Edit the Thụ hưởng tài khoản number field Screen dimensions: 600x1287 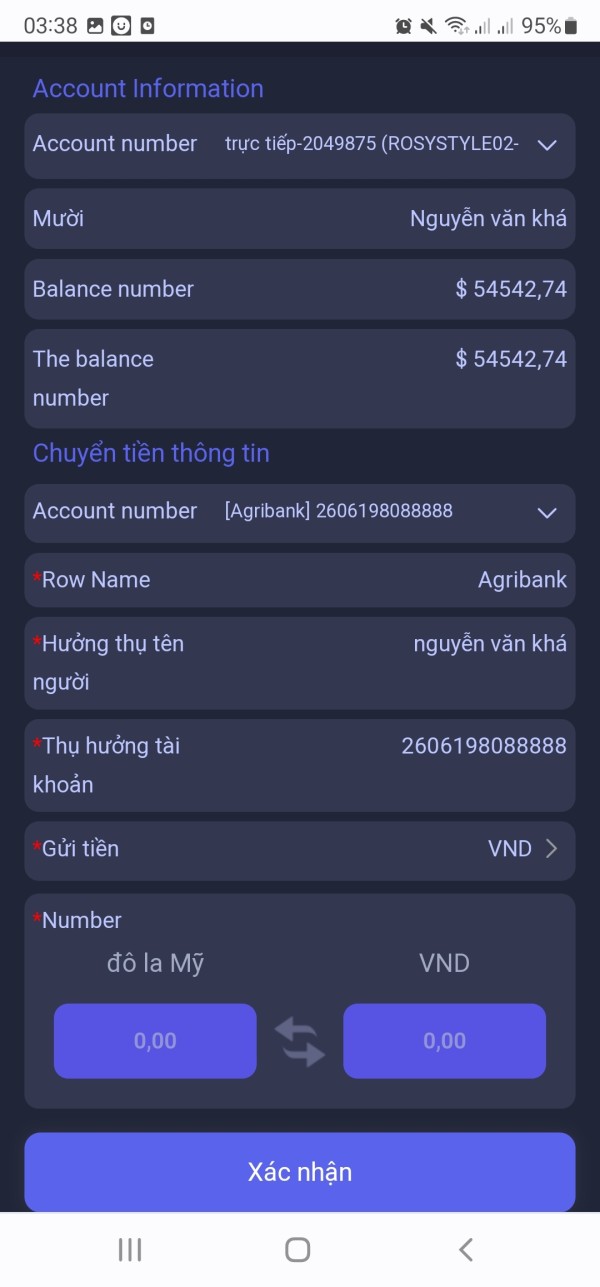click(300, 765)
